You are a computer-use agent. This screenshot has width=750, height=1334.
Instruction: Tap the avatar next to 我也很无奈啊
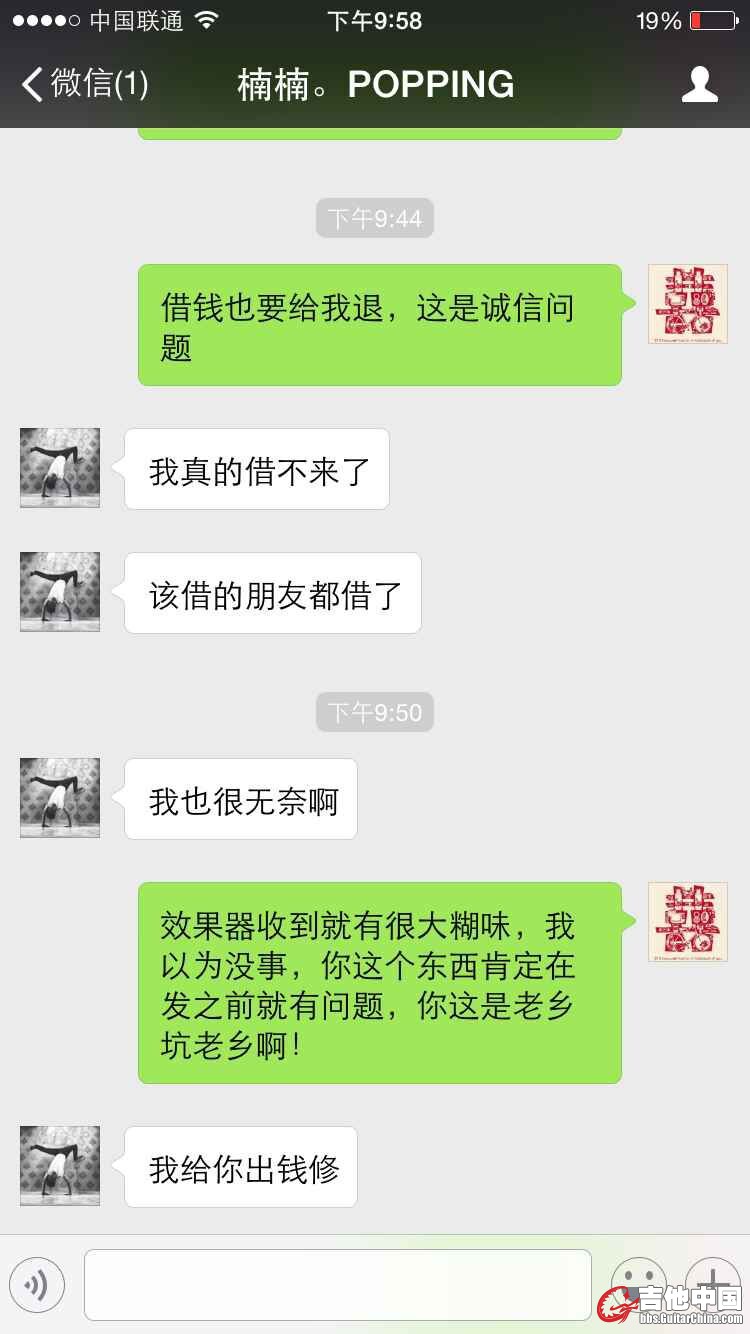[60, 798]
